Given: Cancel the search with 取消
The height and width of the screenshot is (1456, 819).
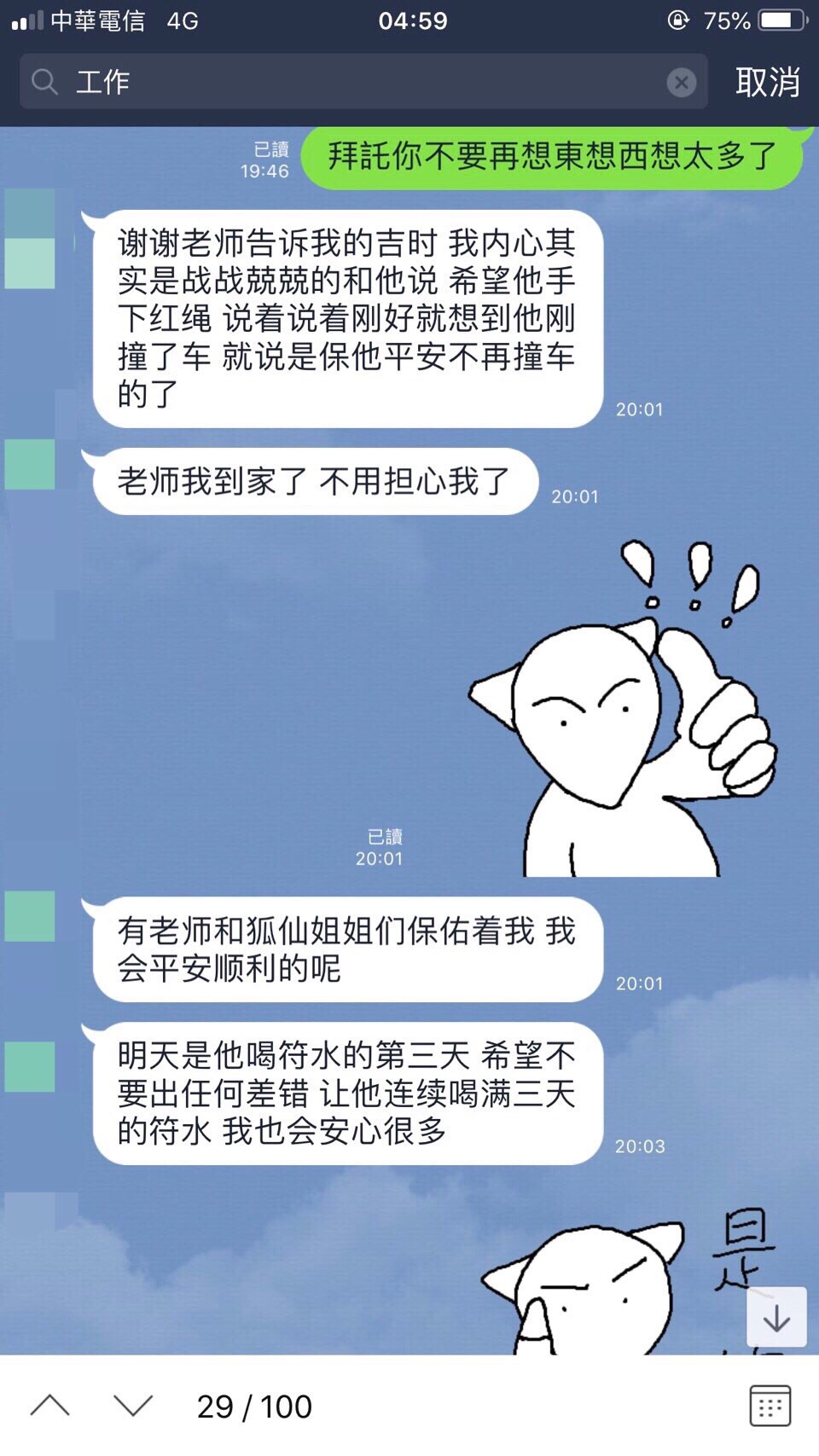Looking at the screenshot, I should pos(767,82).
